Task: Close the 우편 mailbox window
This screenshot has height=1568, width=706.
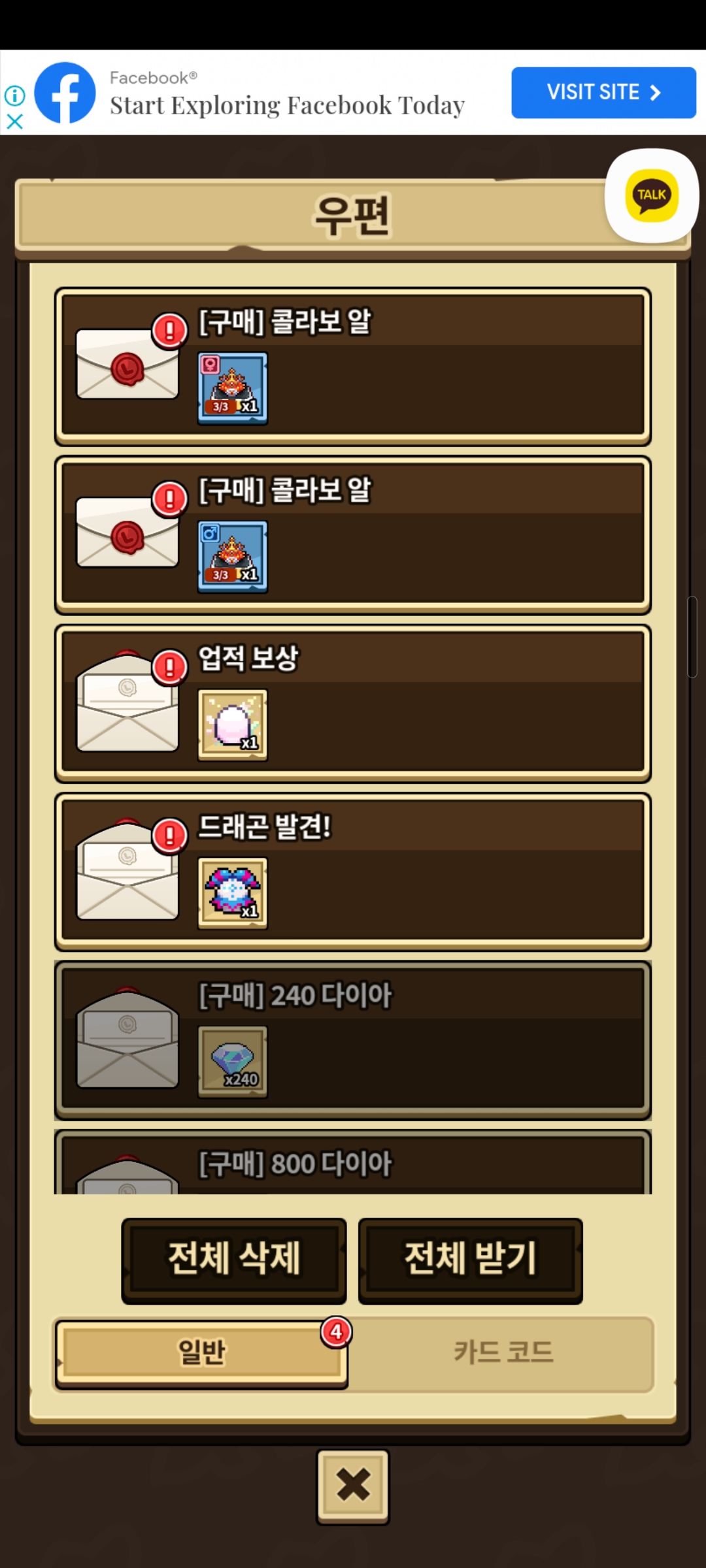Action: coord(353,1486)
